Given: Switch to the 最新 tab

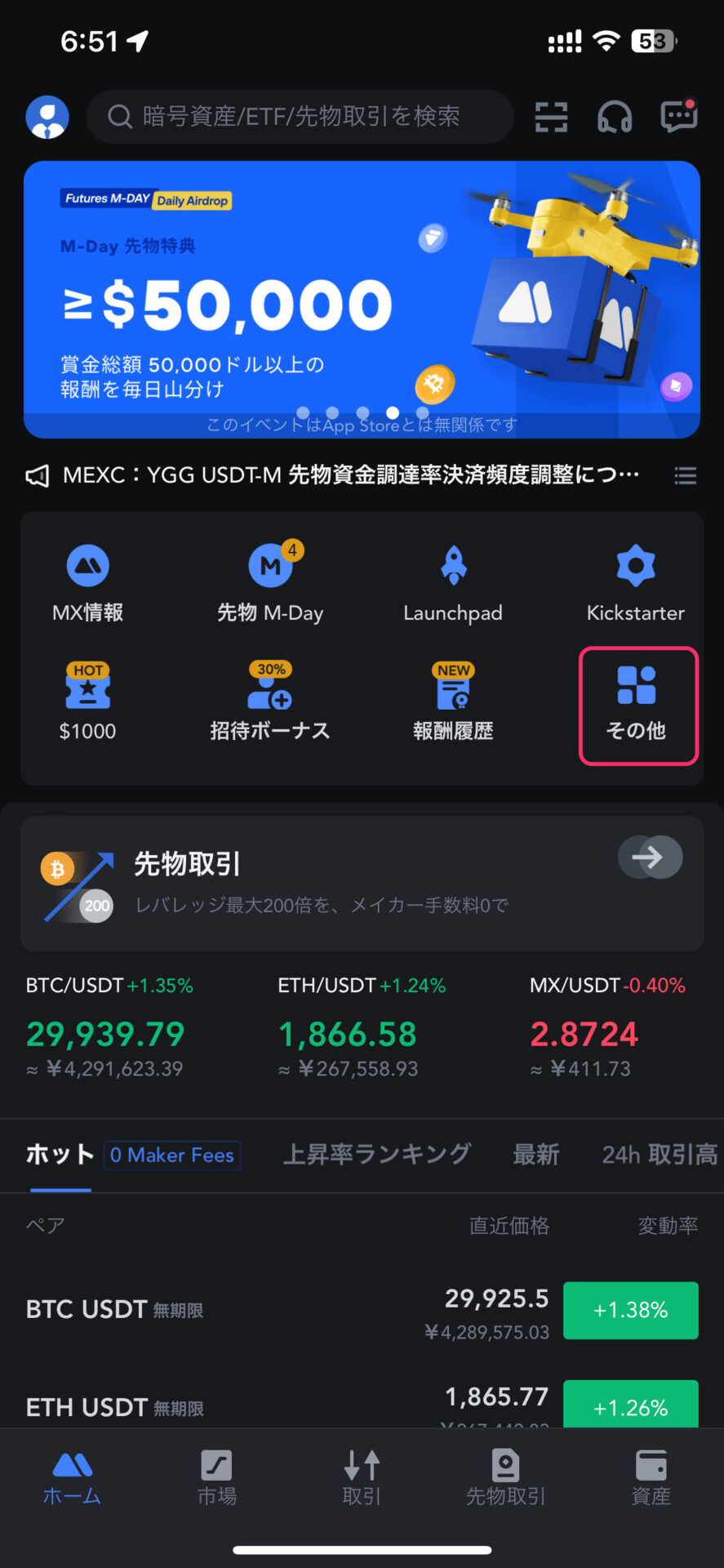Looking at the screenshot, I should click(535, 1154).
